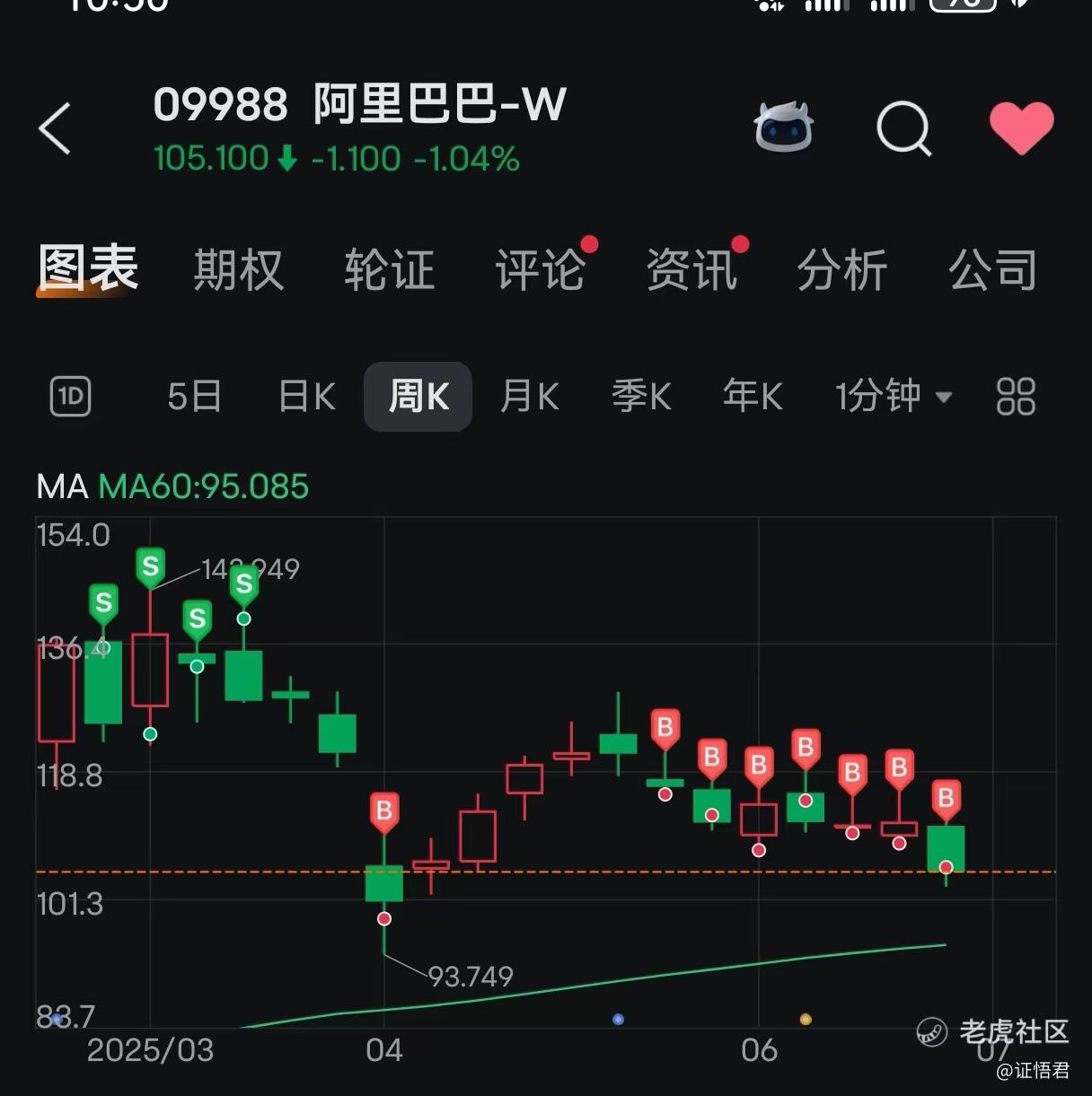
Task: Select the 5日 chart period
Action: (194, 396)
